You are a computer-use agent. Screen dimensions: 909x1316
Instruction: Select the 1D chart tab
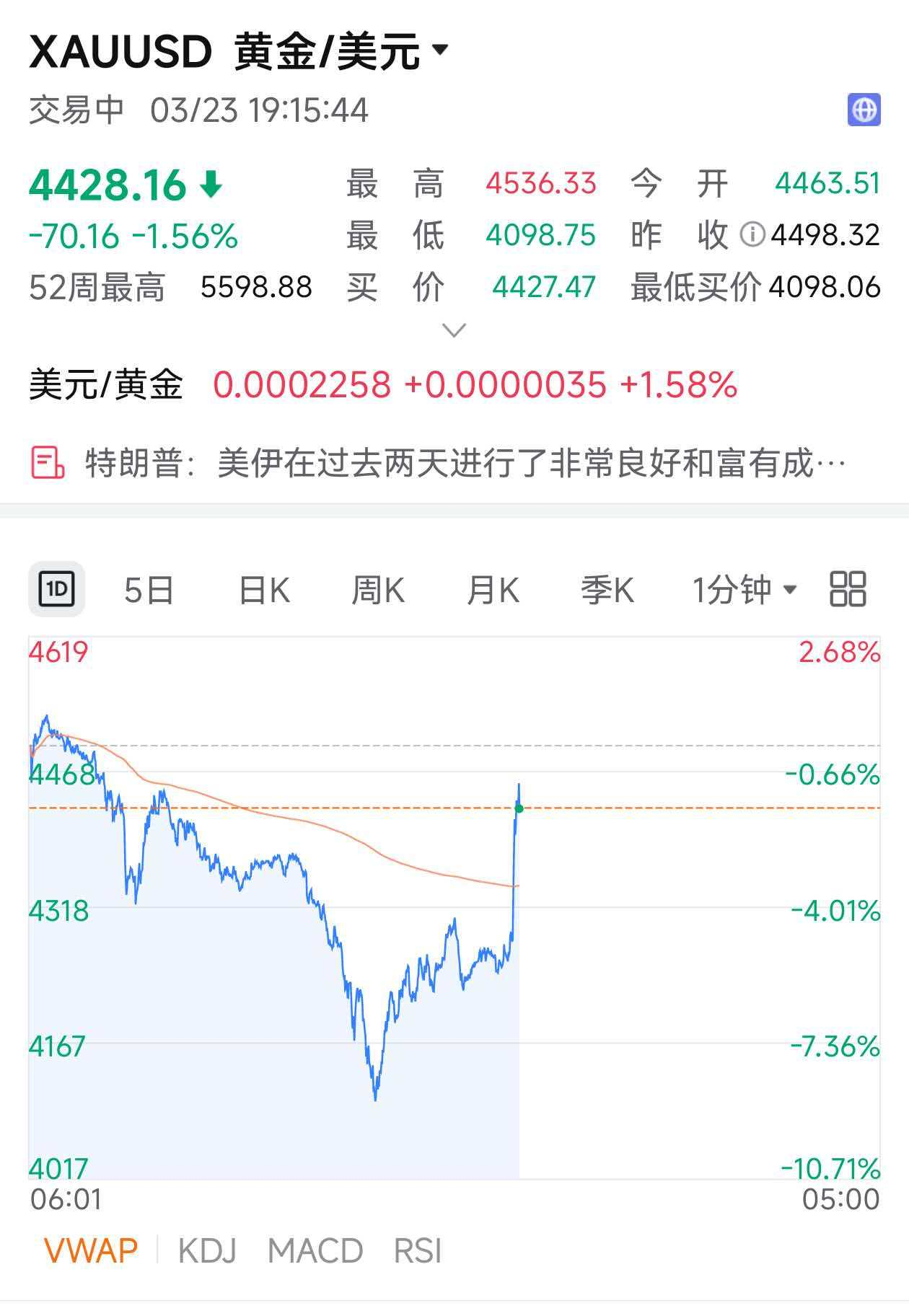tap(56, 590)
